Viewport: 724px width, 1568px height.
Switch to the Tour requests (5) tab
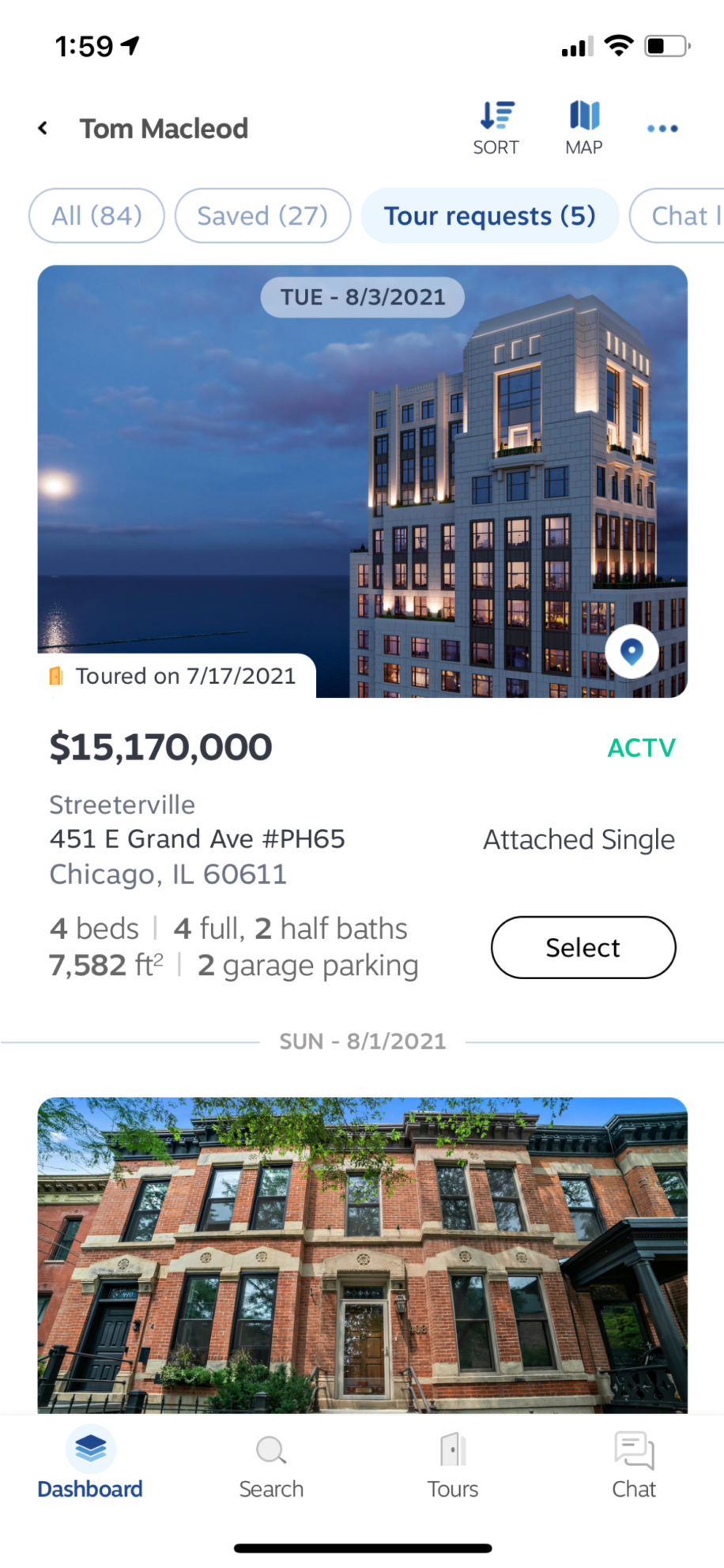[489, 215]
